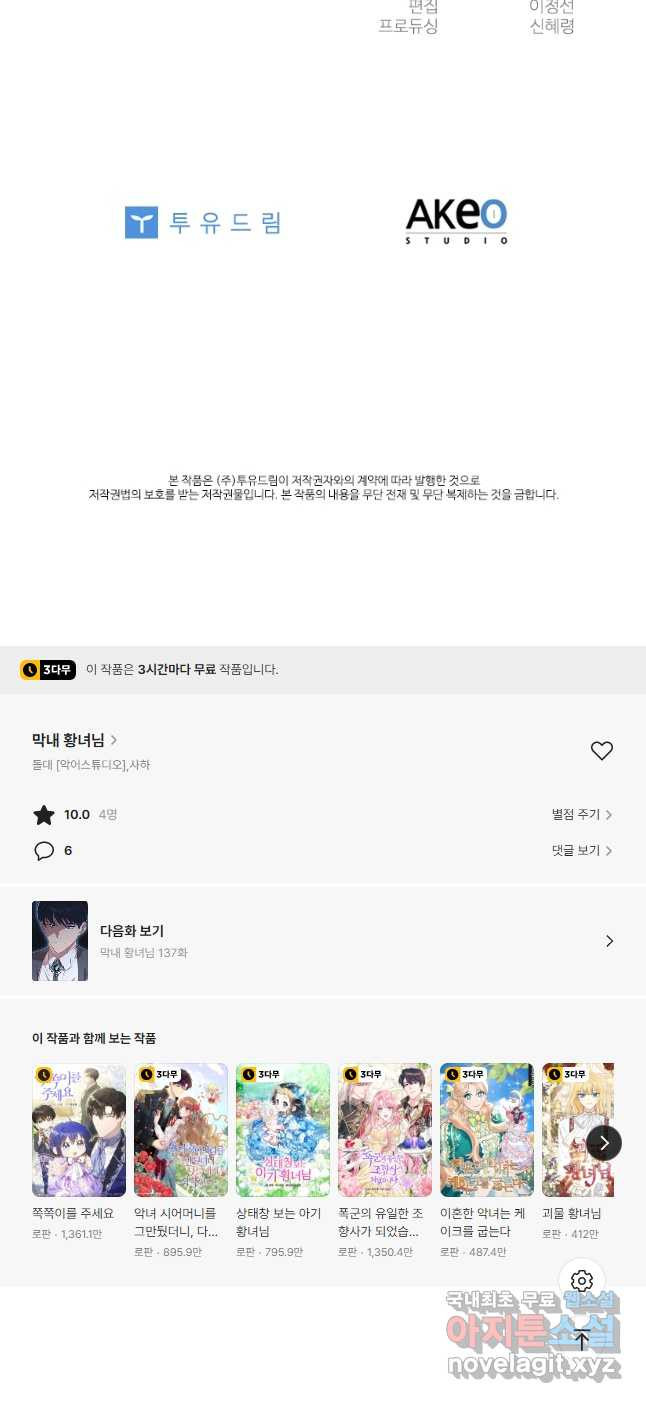Open the 쪽쪽이를 주세요 thumbnail
This screenshot has height=1403, width=646.
(79, 1130)
